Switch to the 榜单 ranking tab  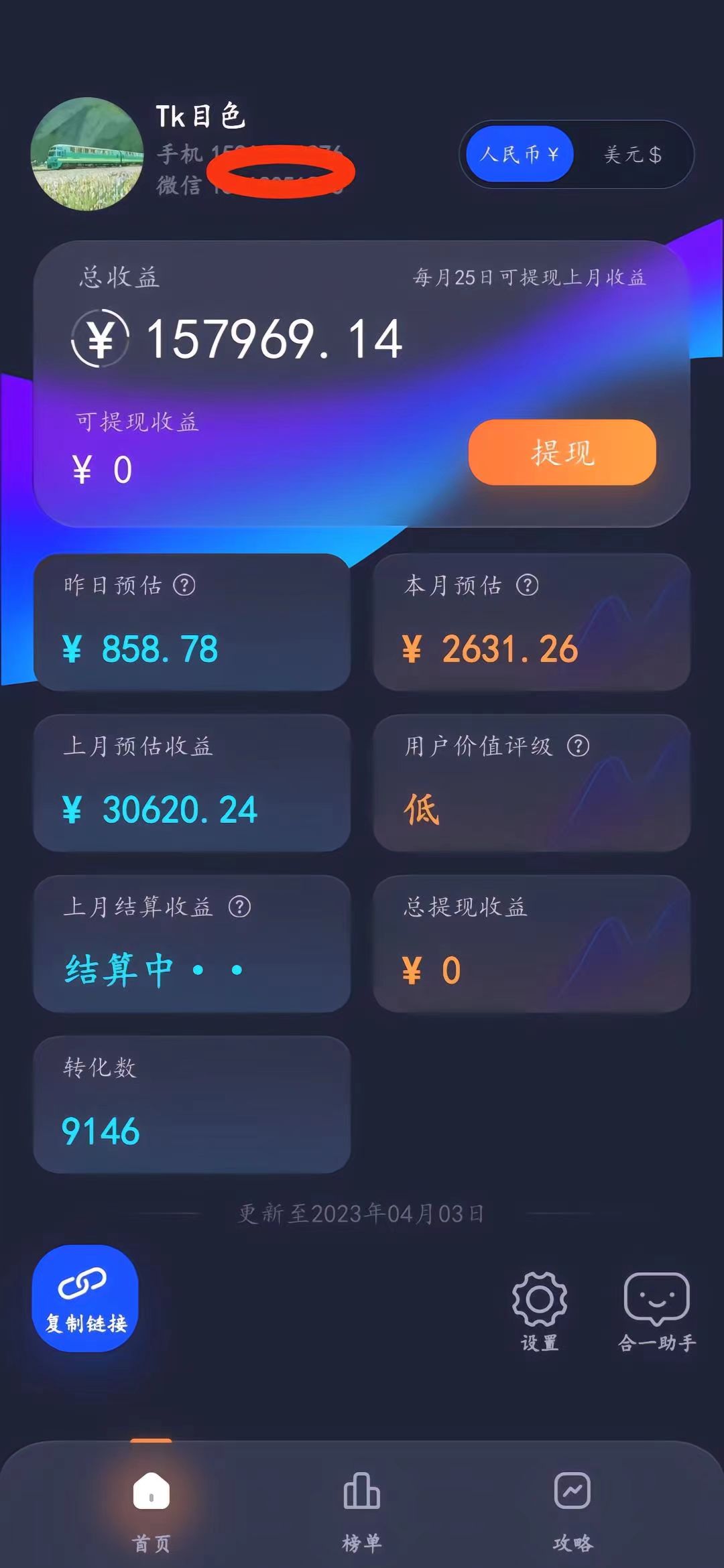[x=362, y=1508]
